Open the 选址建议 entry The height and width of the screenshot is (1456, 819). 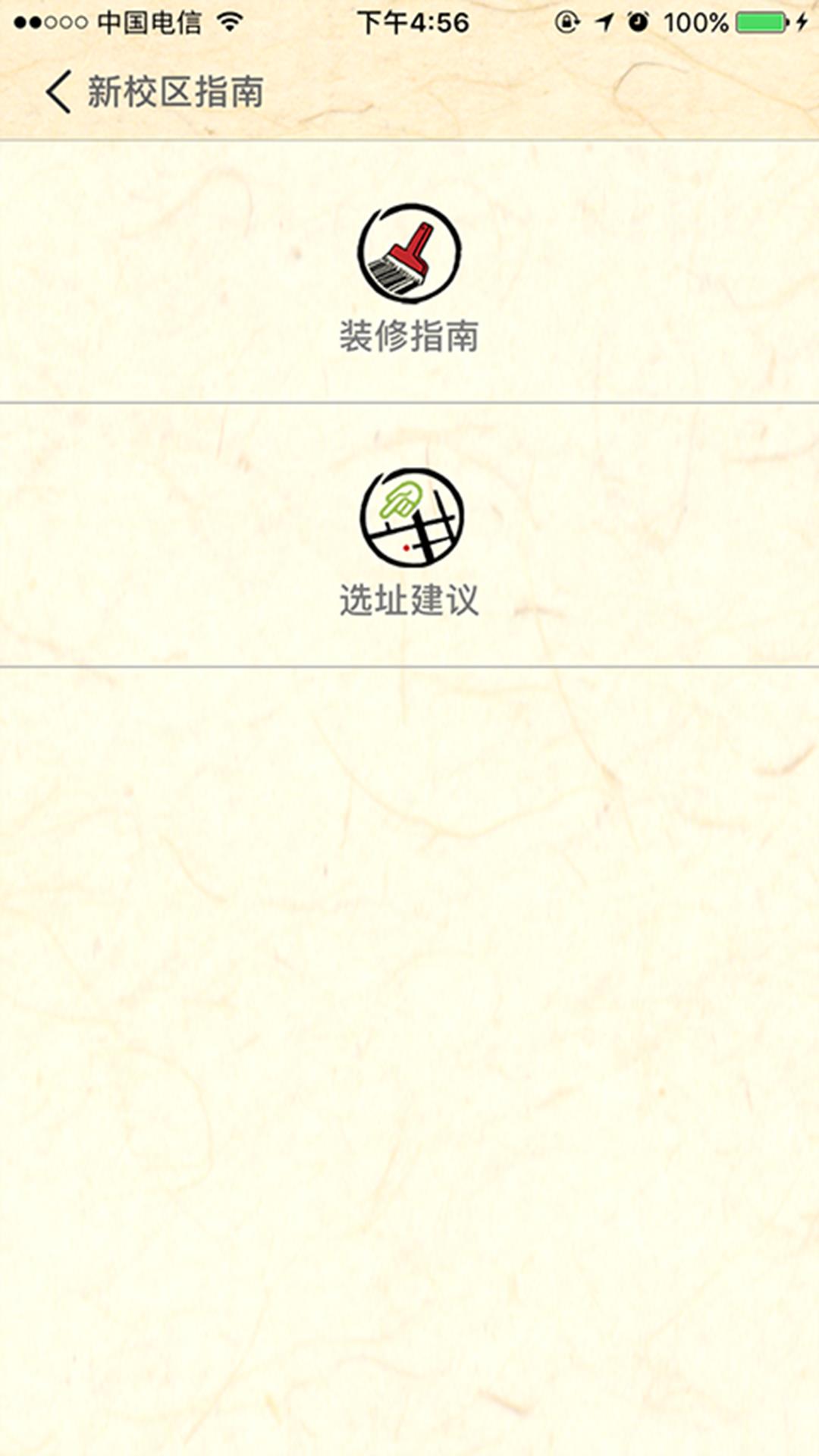click(409, 540)
